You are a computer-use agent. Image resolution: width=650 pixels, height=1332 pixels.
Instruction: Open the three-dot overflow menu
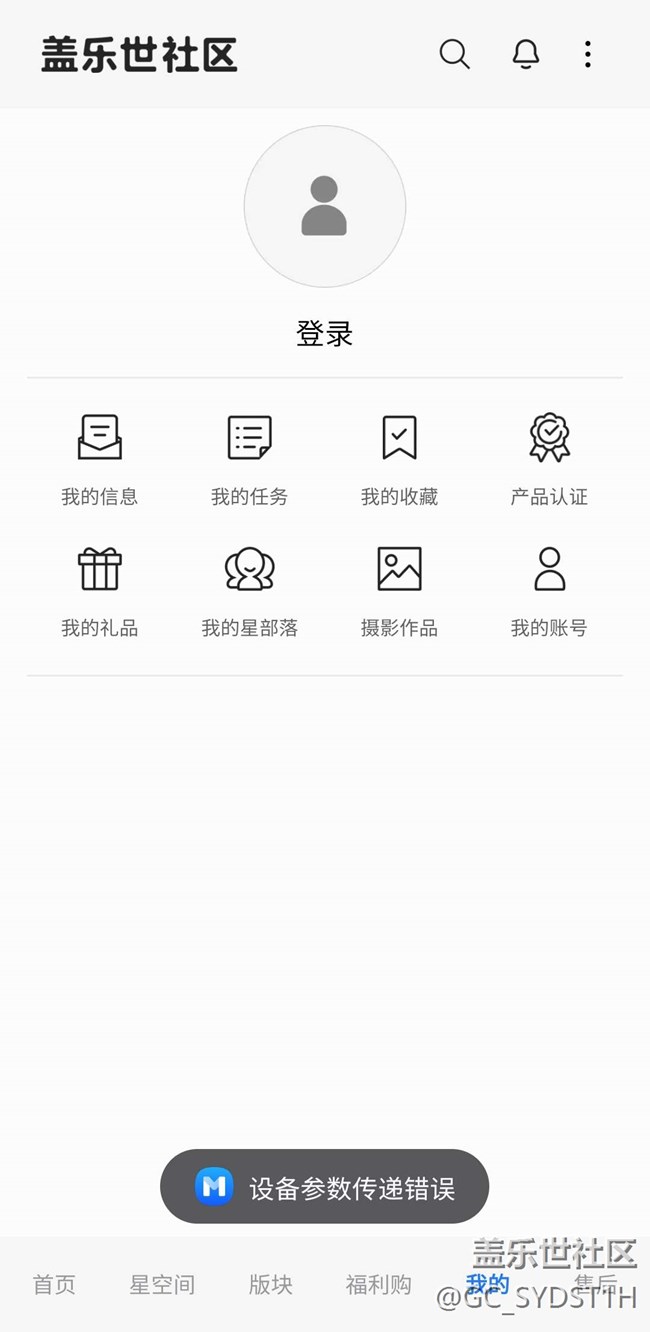588,54
